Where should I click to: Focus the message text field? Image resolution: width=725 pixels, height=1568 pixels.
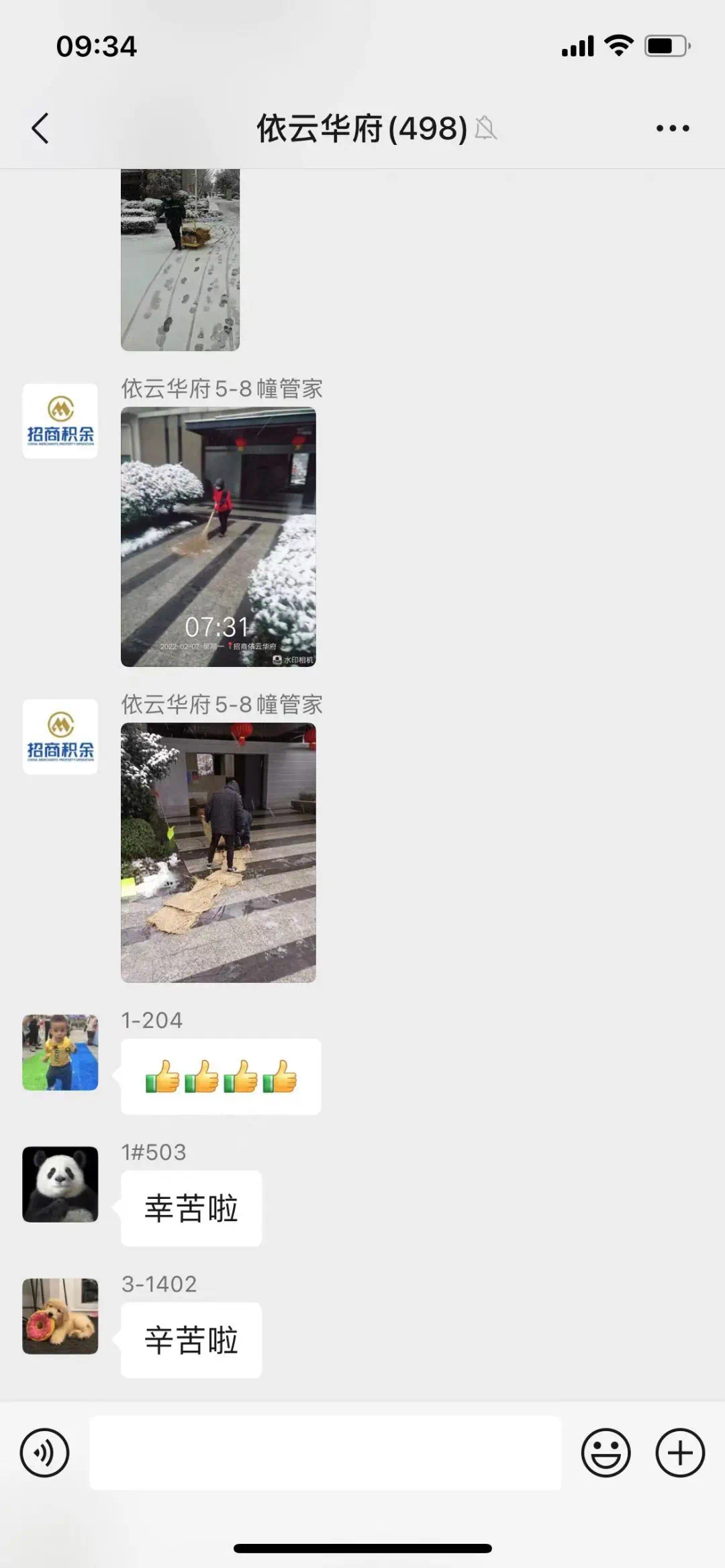tap(325, 1453)
